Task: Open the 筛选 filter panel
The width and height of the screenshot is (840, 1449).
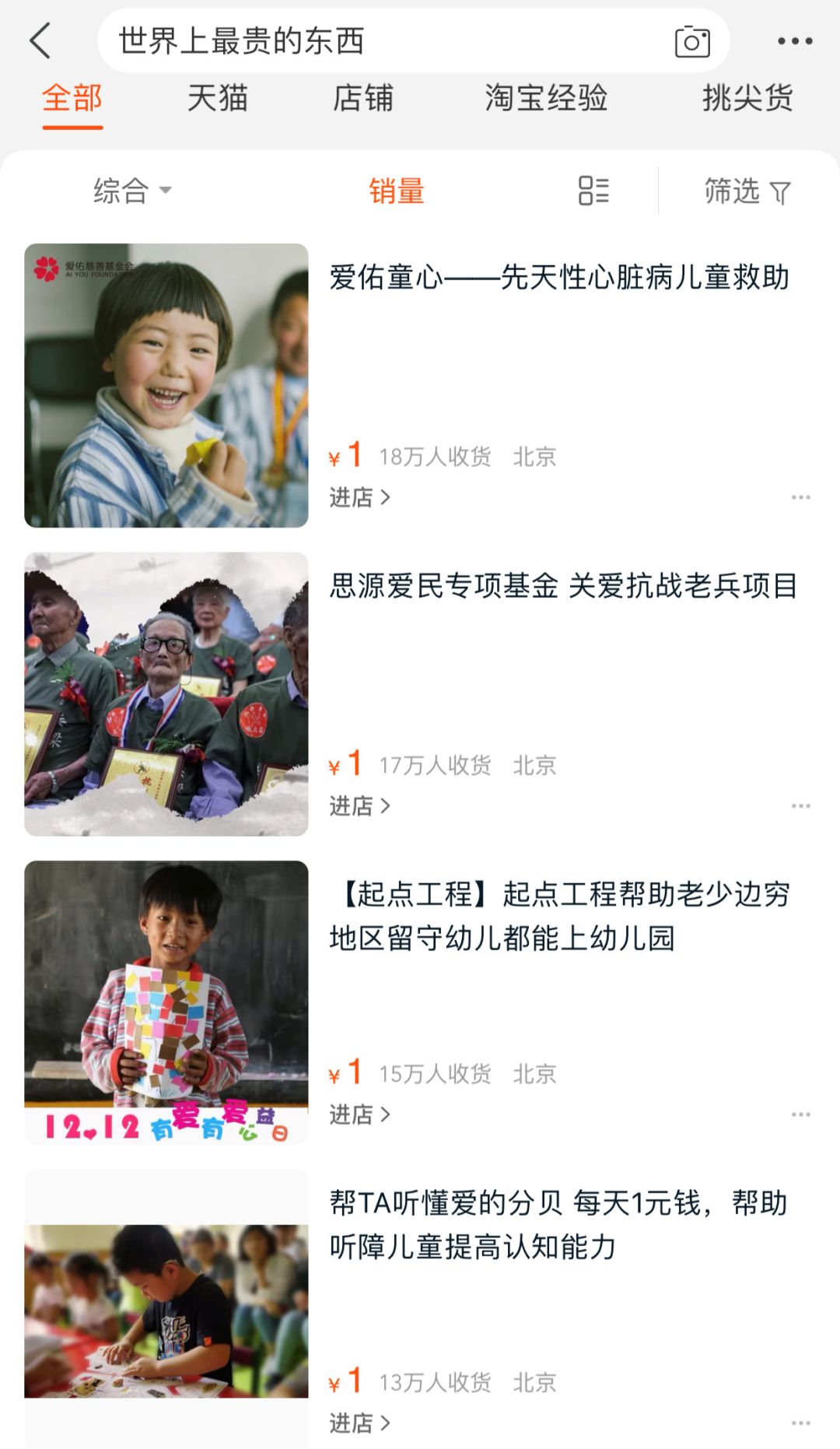Action: pyautogui.click(x=747, y=191)
